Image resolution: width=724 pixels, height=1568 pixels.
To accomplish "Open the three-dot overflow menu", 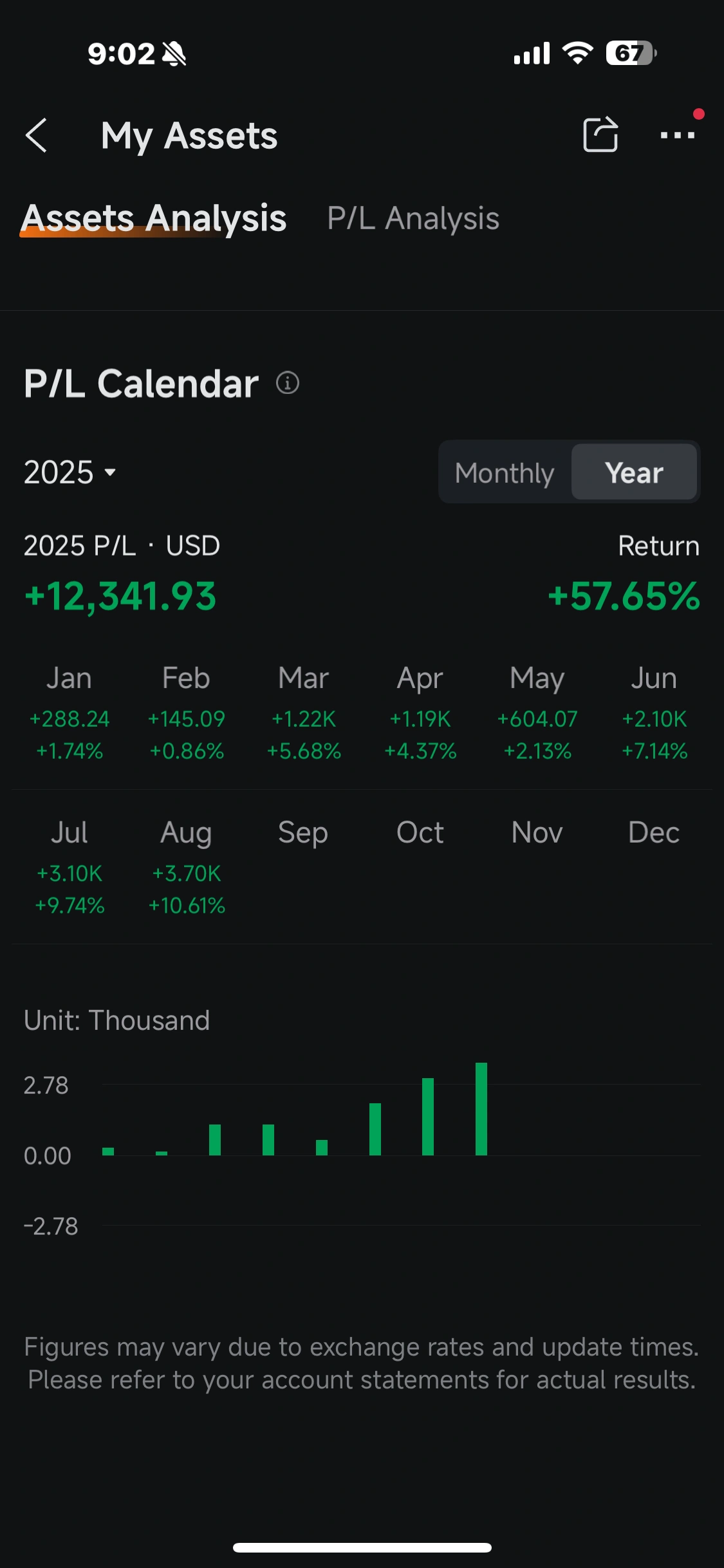I will click(677, 135).
